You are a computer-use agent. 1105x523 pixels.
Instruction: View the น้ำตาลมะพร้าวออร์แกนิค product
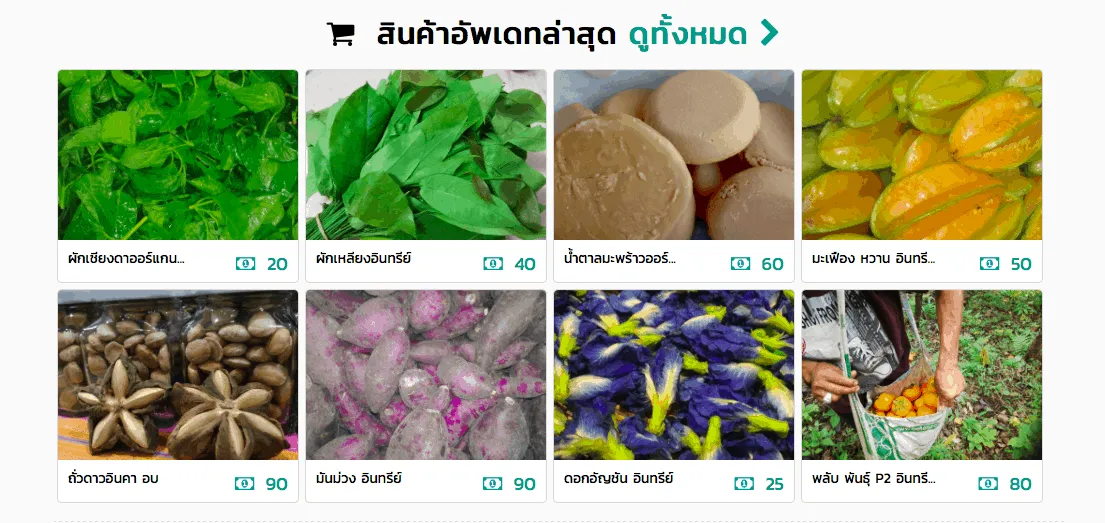674,156
